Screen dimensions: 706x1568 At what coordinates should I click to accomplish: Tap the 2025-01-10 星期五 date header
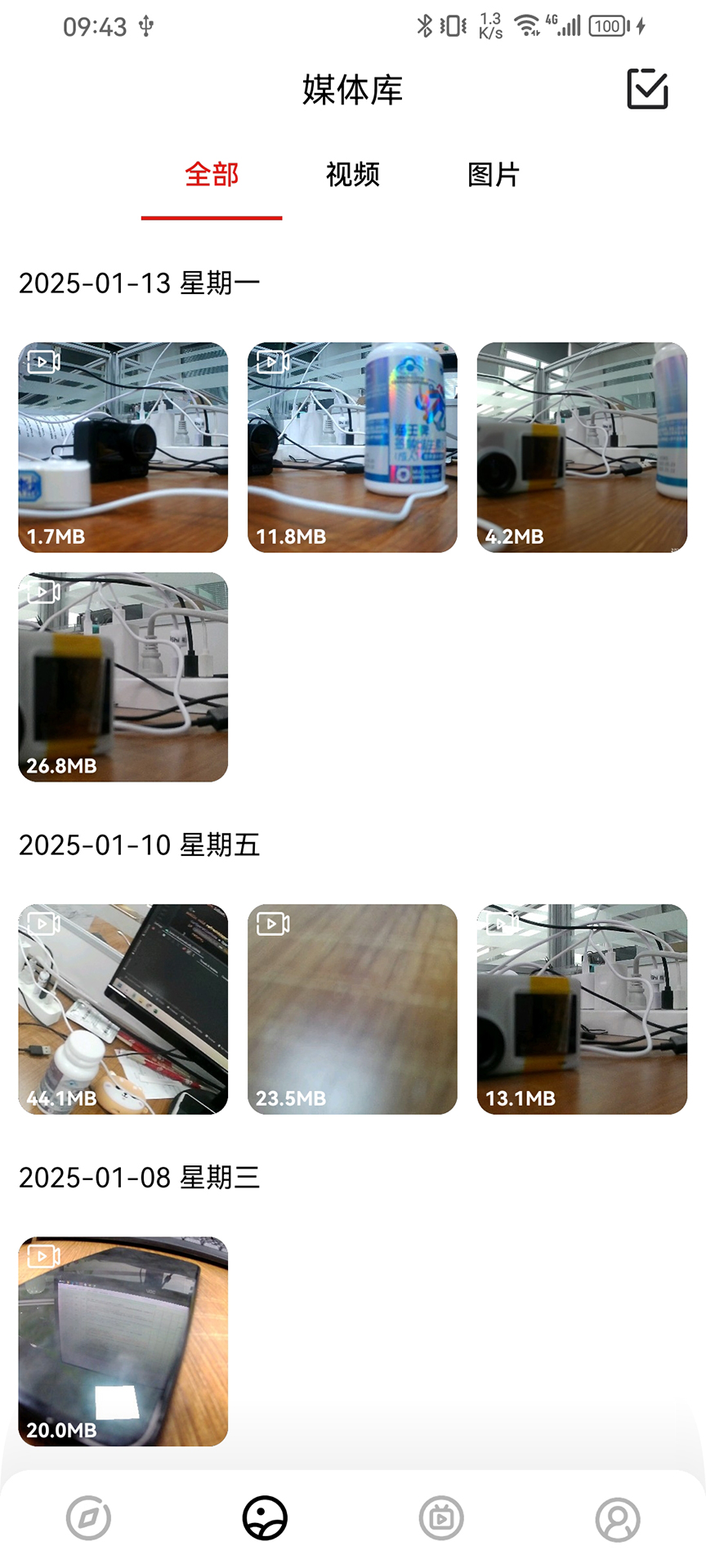pos(141,846)
